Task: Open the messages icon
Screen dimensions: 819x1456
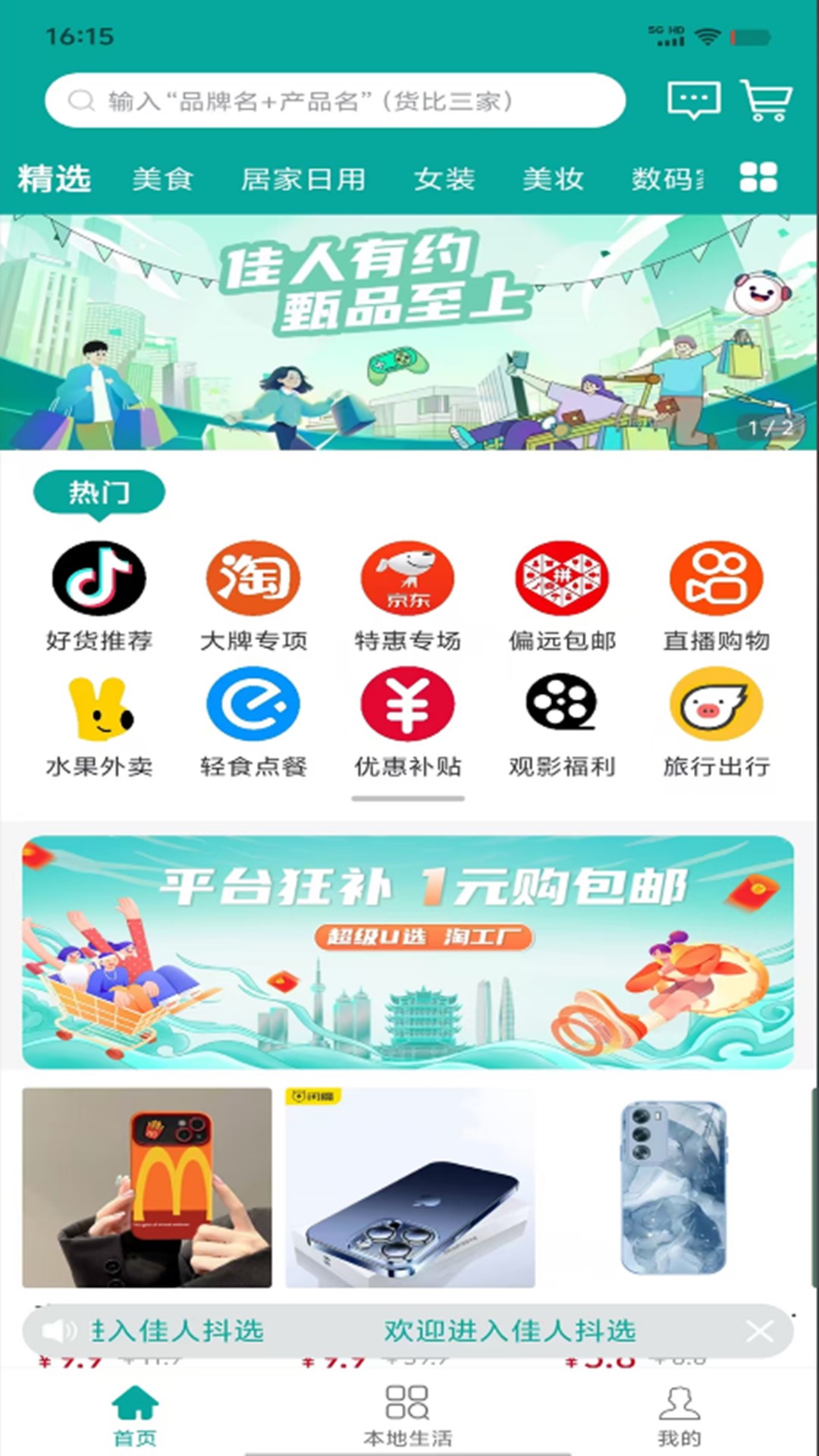Action: click(693, 99)
